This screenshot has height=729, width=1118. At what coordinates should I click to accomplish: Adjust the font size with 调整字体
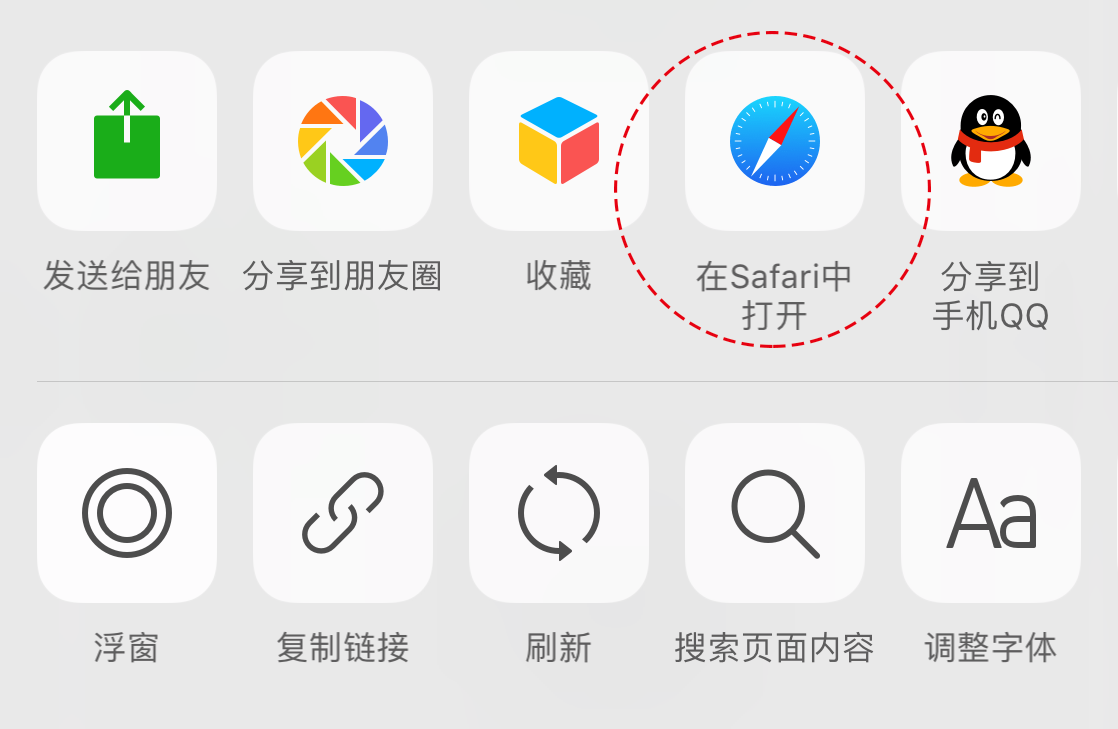tap(990, 513)
